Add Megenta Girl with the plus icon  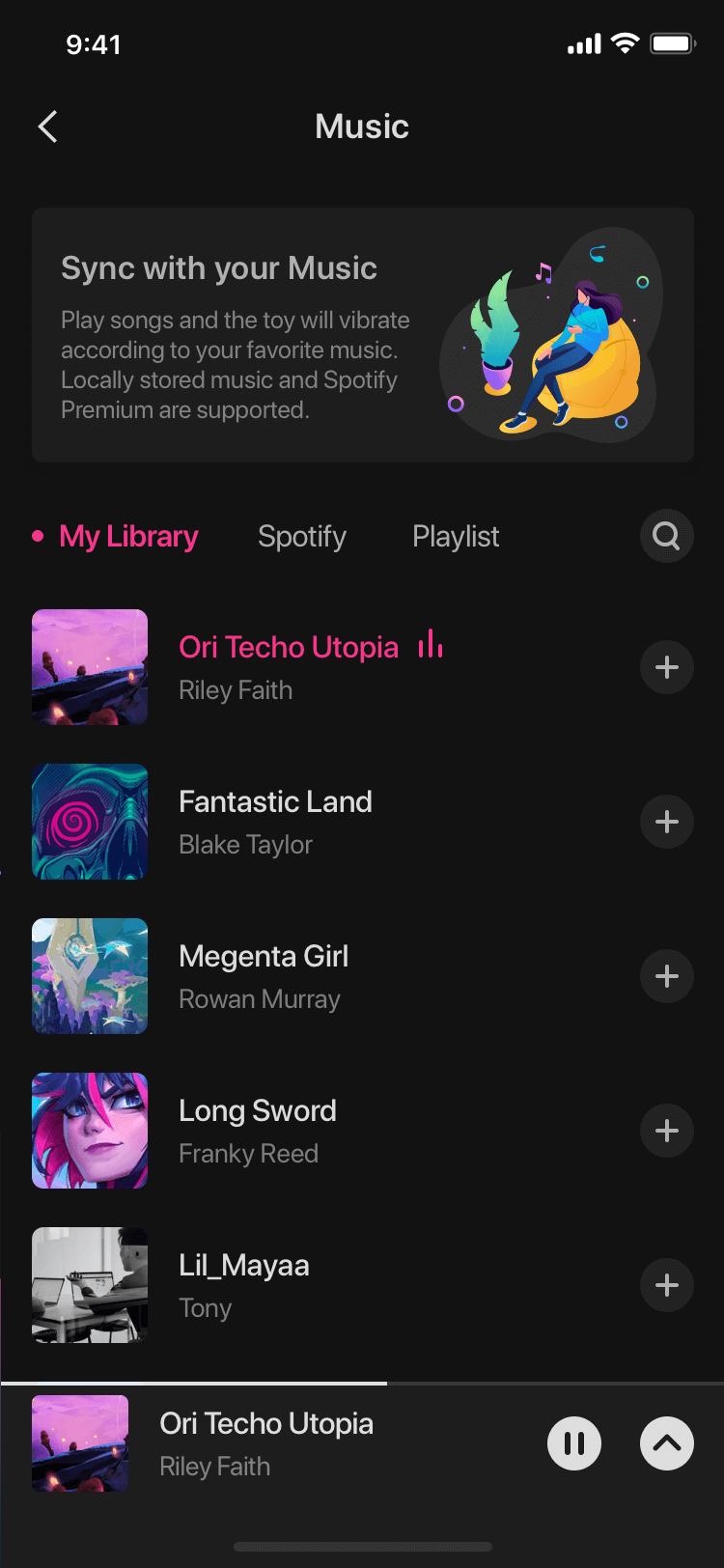tap(666, 976)
